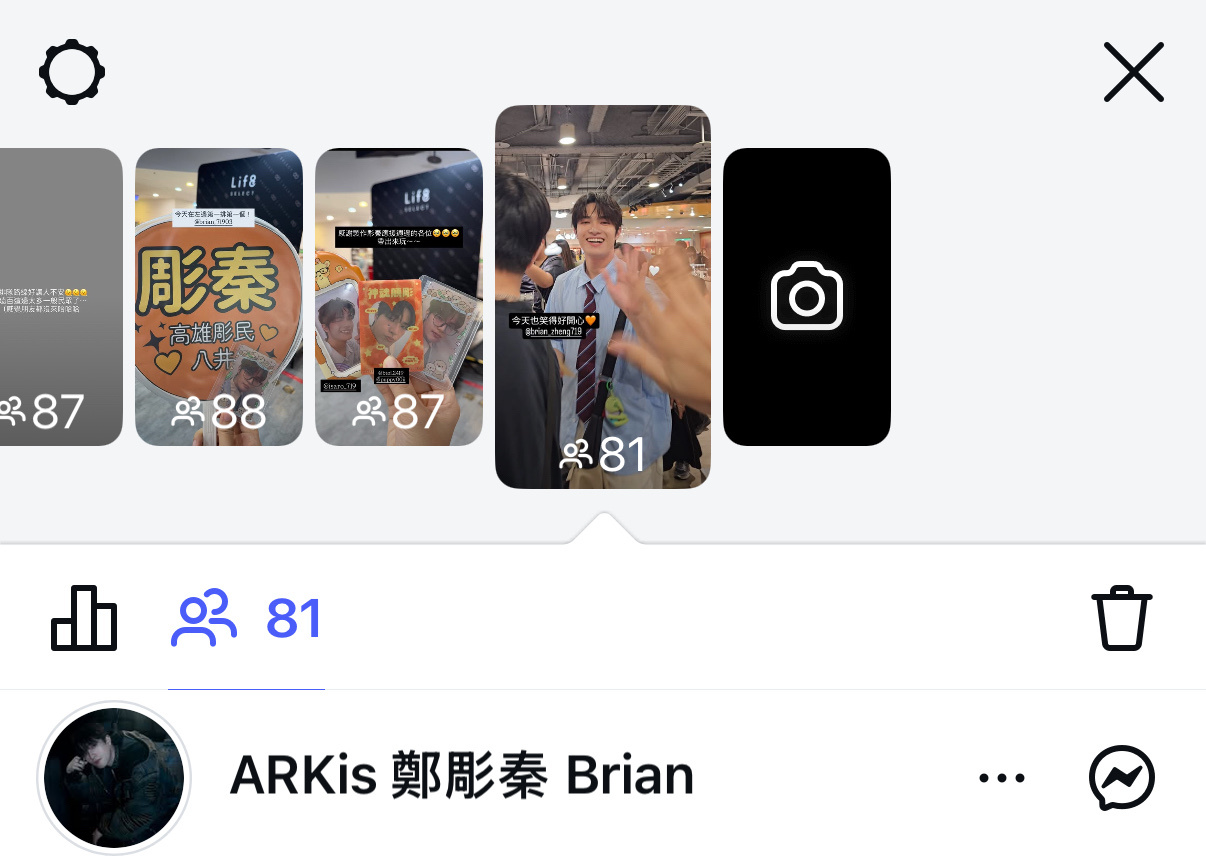Switch to the insights bar chart tab
This screenshot has height=866, width=1206.
click(x=84, y=619)
